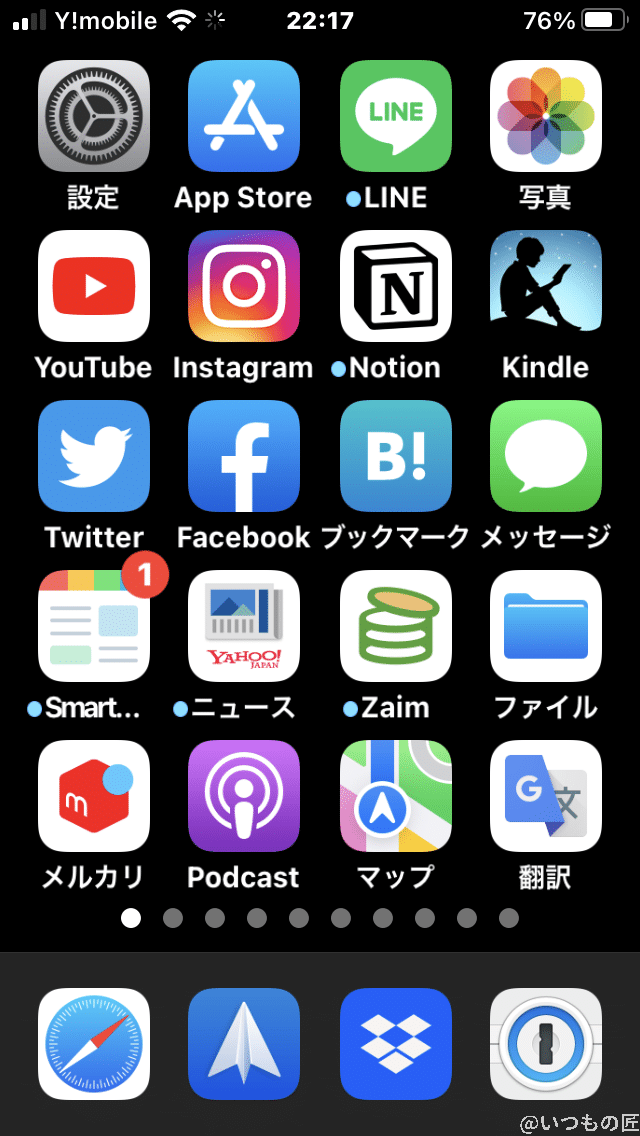
Task: Open Instagram
Action: point(244,286)
